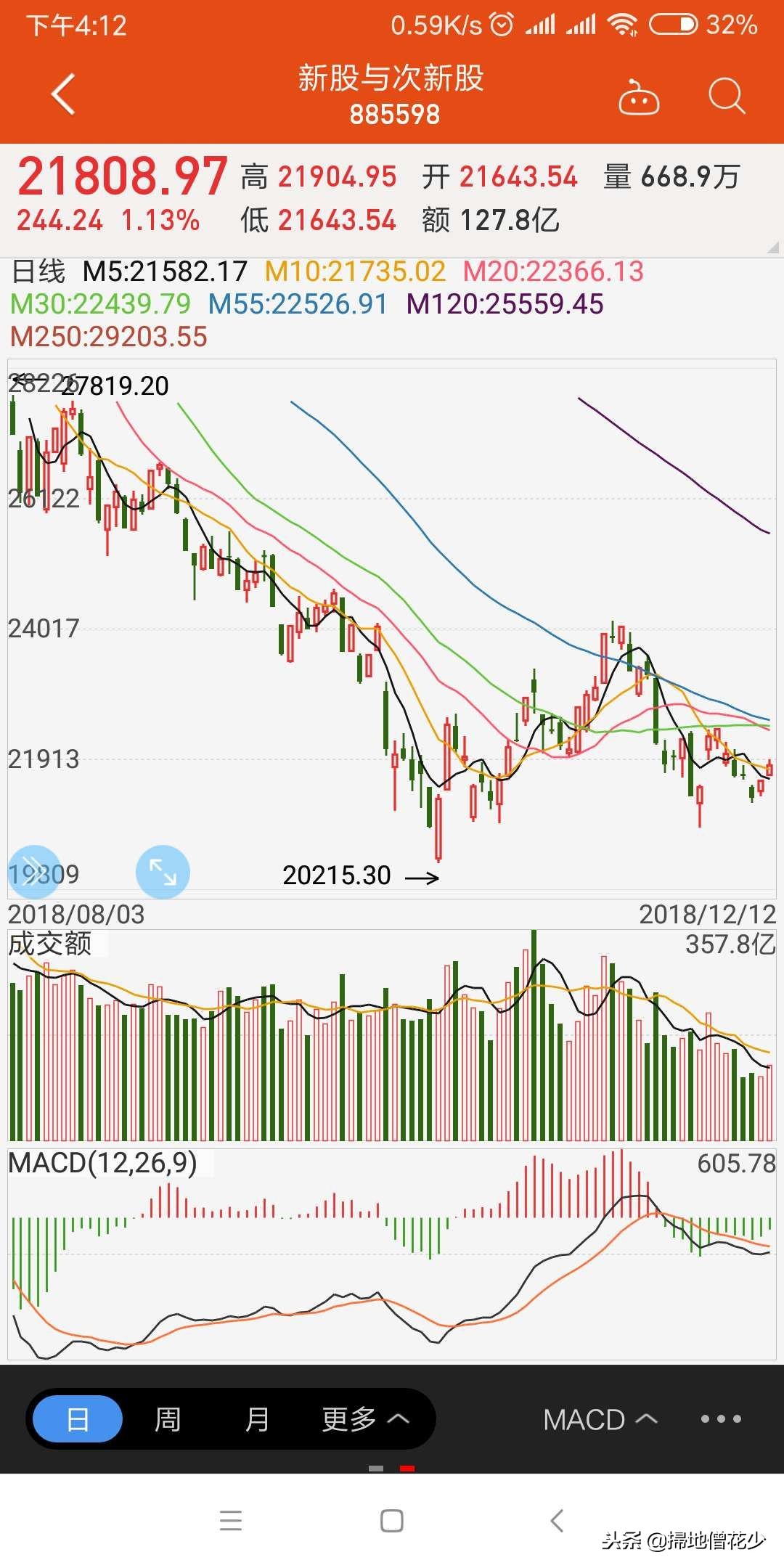Open the three-dot more options menu

720,1418
